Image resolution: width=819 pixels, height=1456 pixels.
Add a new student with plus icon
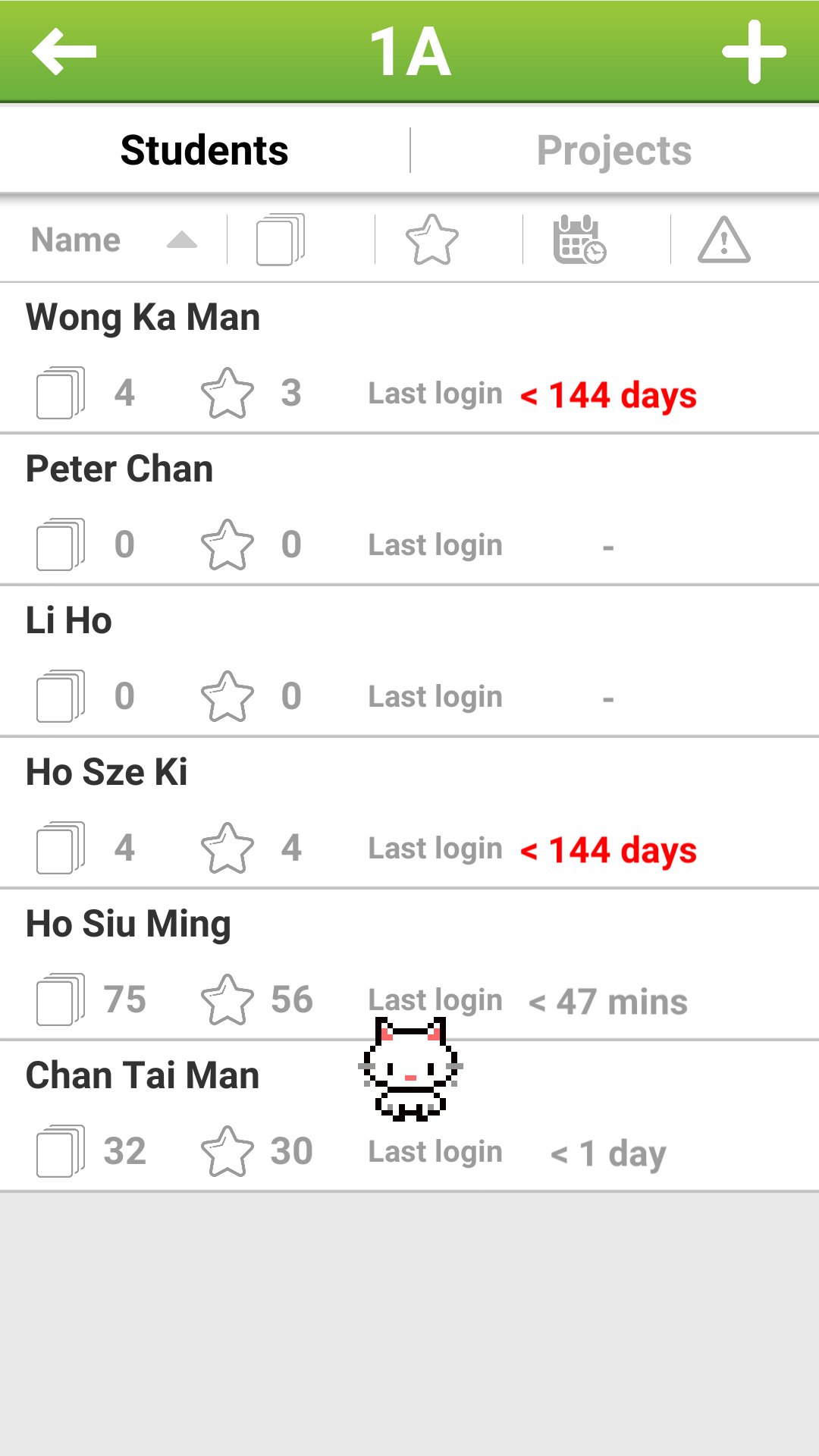click(x=753, y=52)
